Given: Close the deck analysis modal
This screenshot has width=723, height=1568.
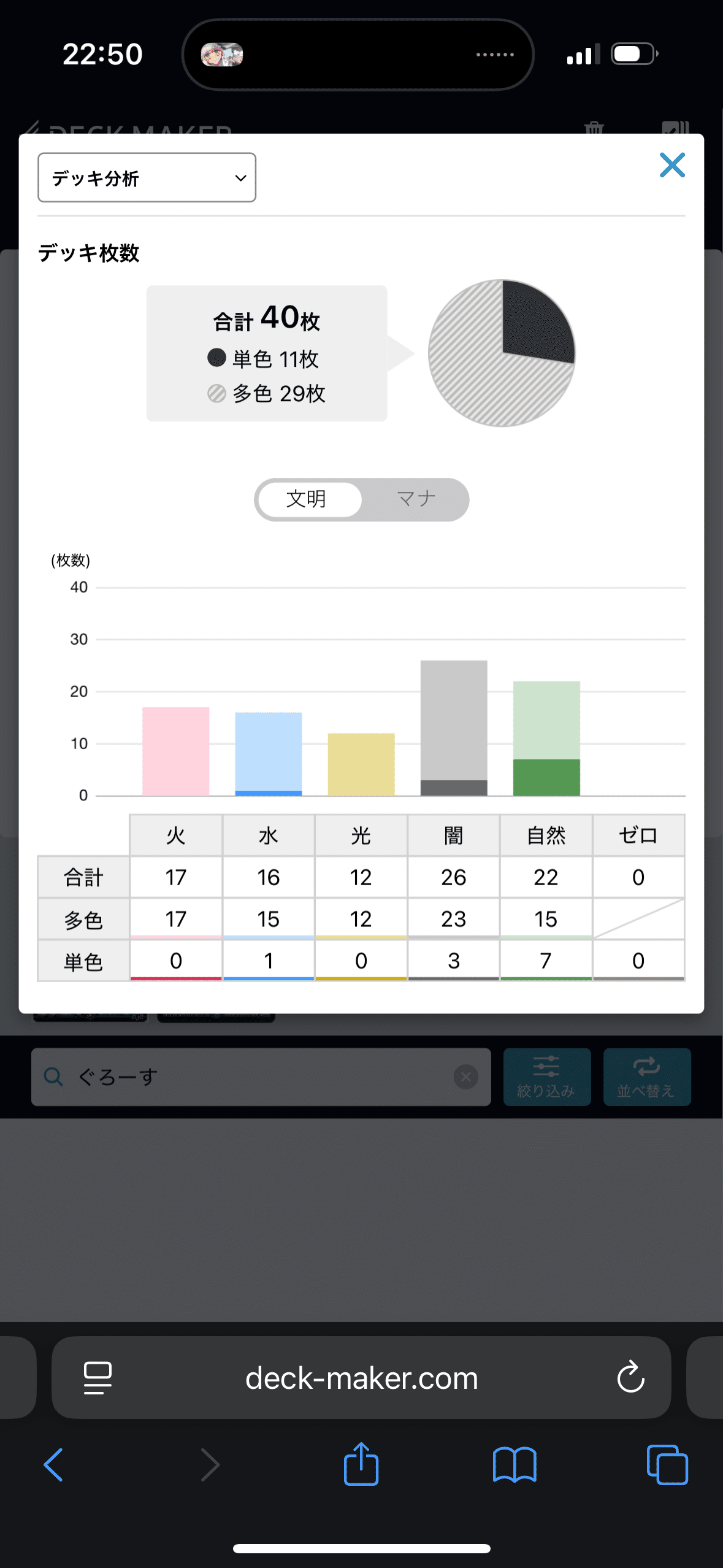Looking at the screenshot, I should (671, 165).
